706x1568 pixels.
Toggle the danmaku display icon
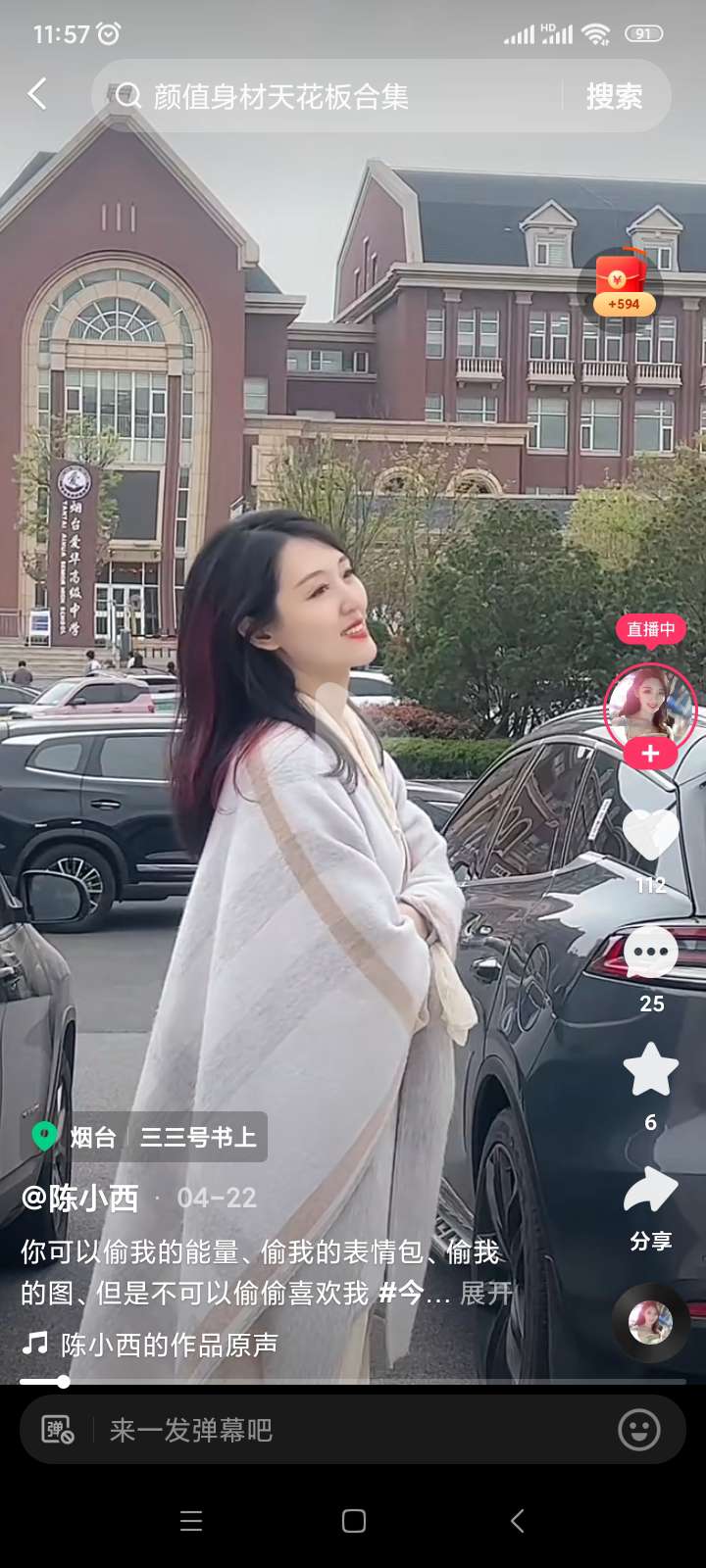point(57,1431)
